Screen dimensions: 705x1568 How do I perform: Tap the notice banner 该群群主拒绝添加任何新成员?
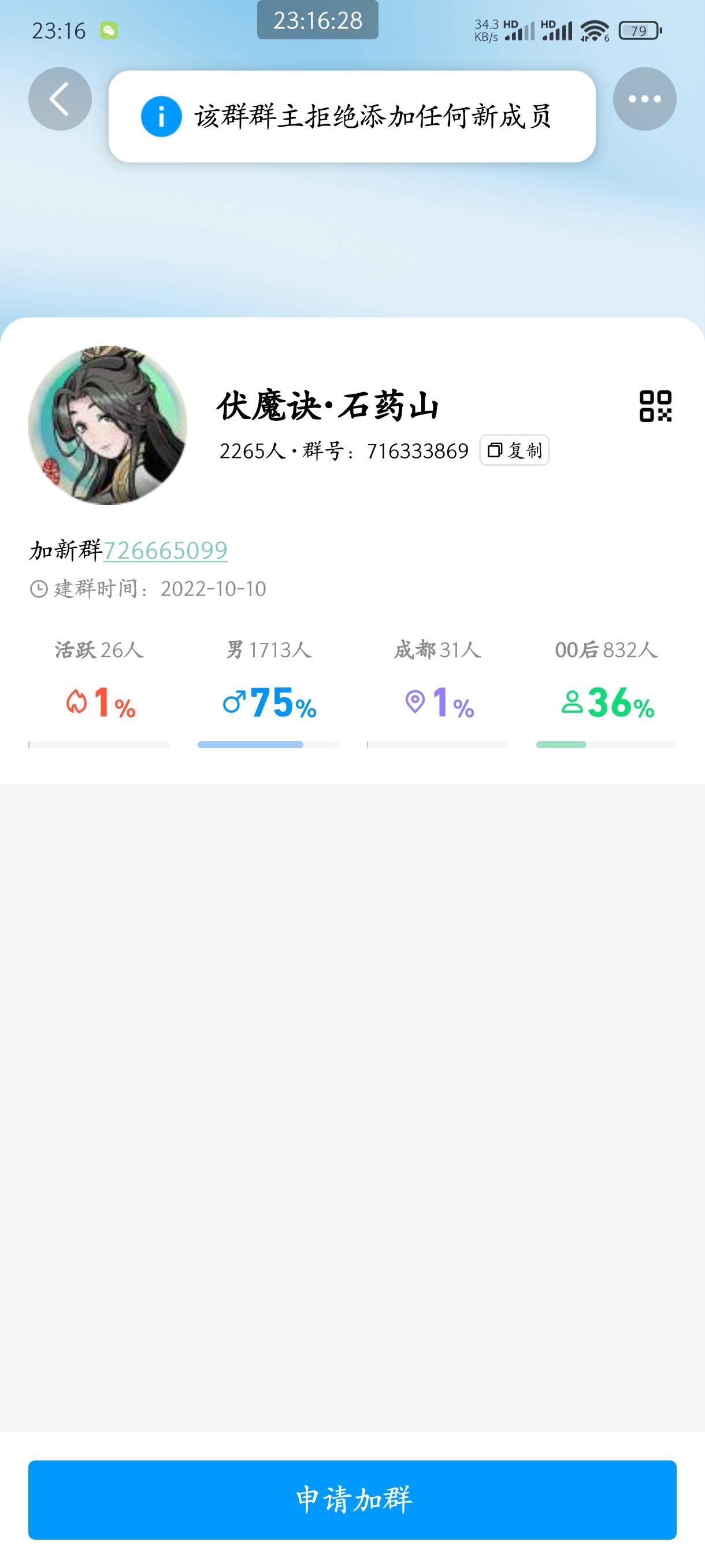pyautogui.click(x=377, y=116)
